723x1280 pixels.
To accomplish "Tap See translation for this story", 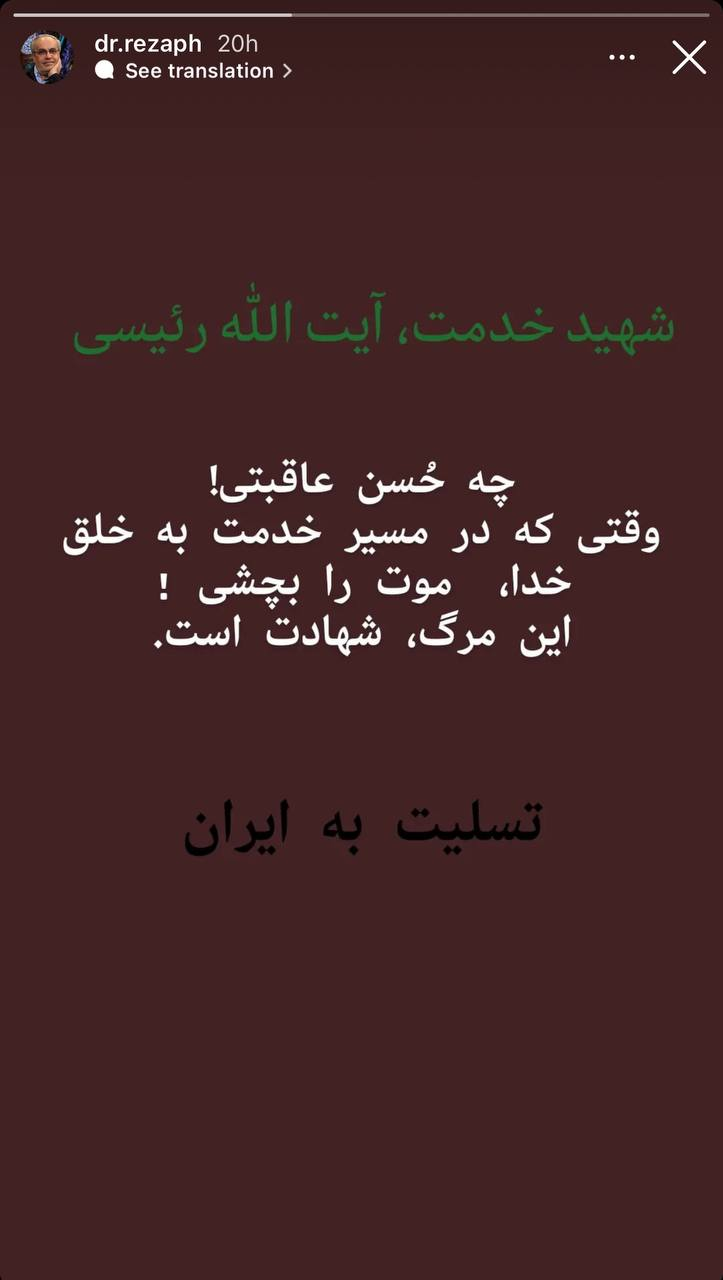I will [x=199, y=71].
